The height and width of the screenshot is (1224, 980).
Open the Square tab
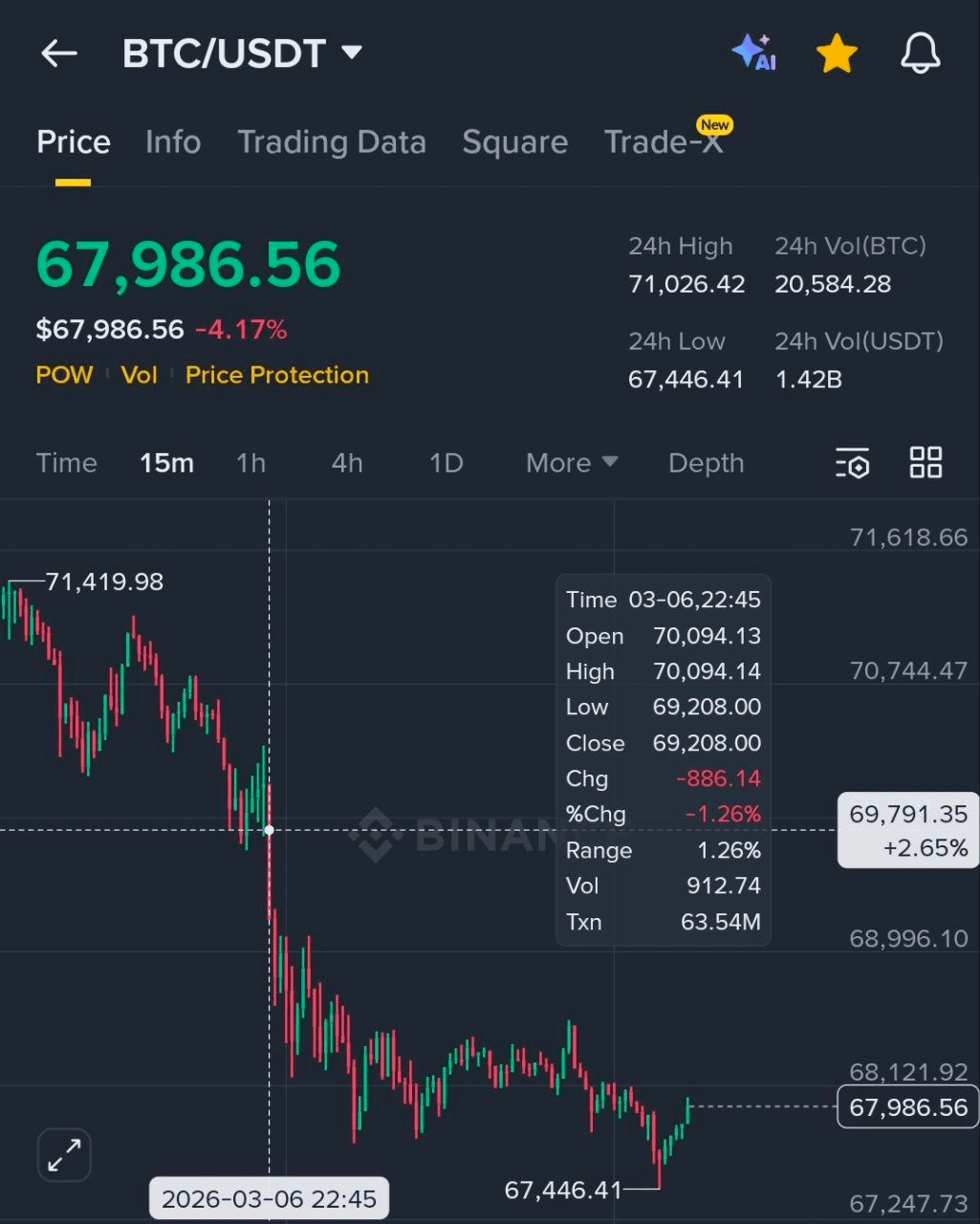(x=514, y=142)
